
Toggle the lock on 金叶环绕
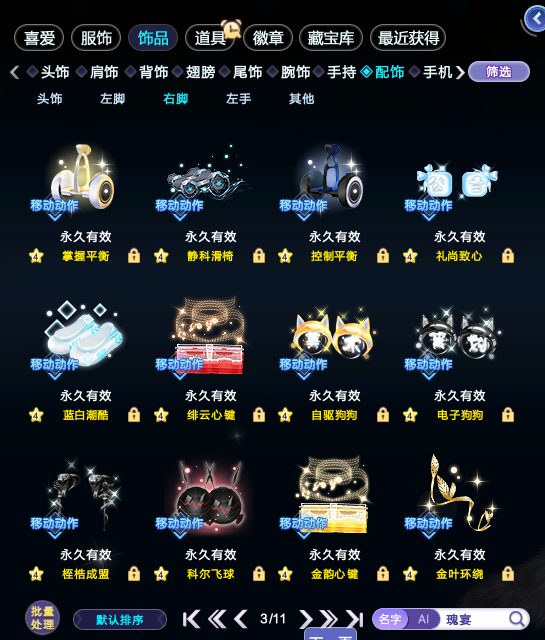[508, 573]
